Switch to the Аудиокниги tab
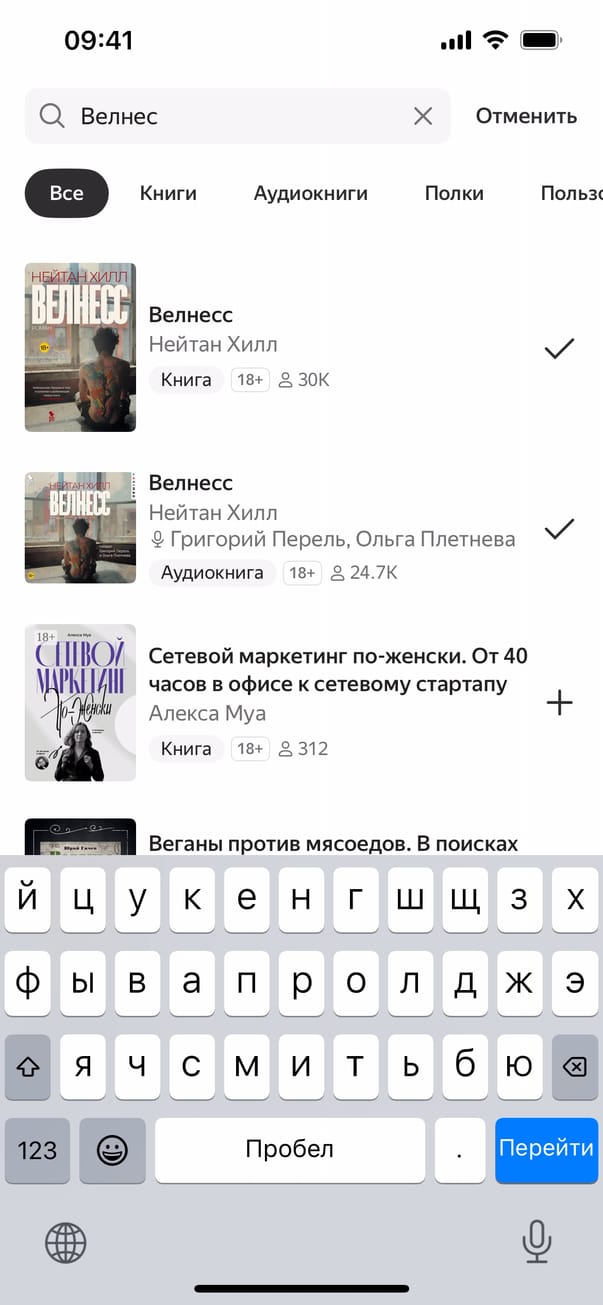 311,193
